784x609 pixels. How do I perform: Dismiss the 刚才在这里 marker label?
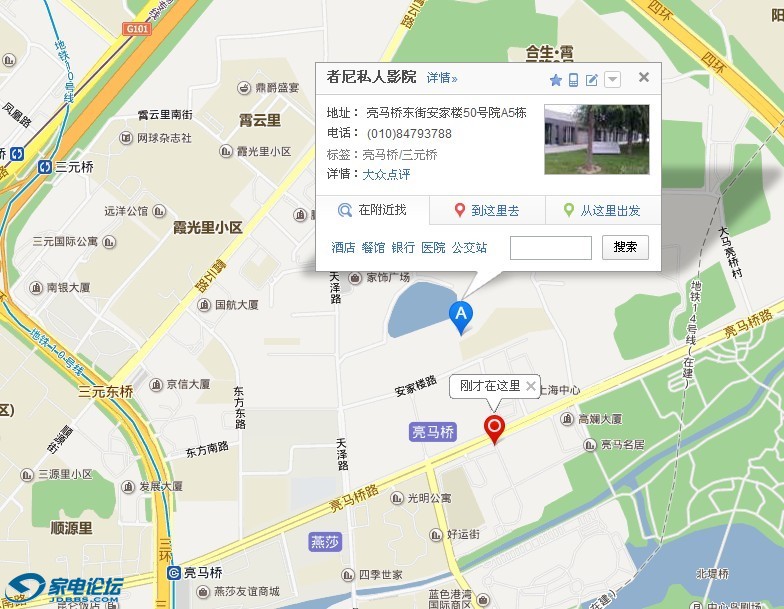(x=529, y=386)
